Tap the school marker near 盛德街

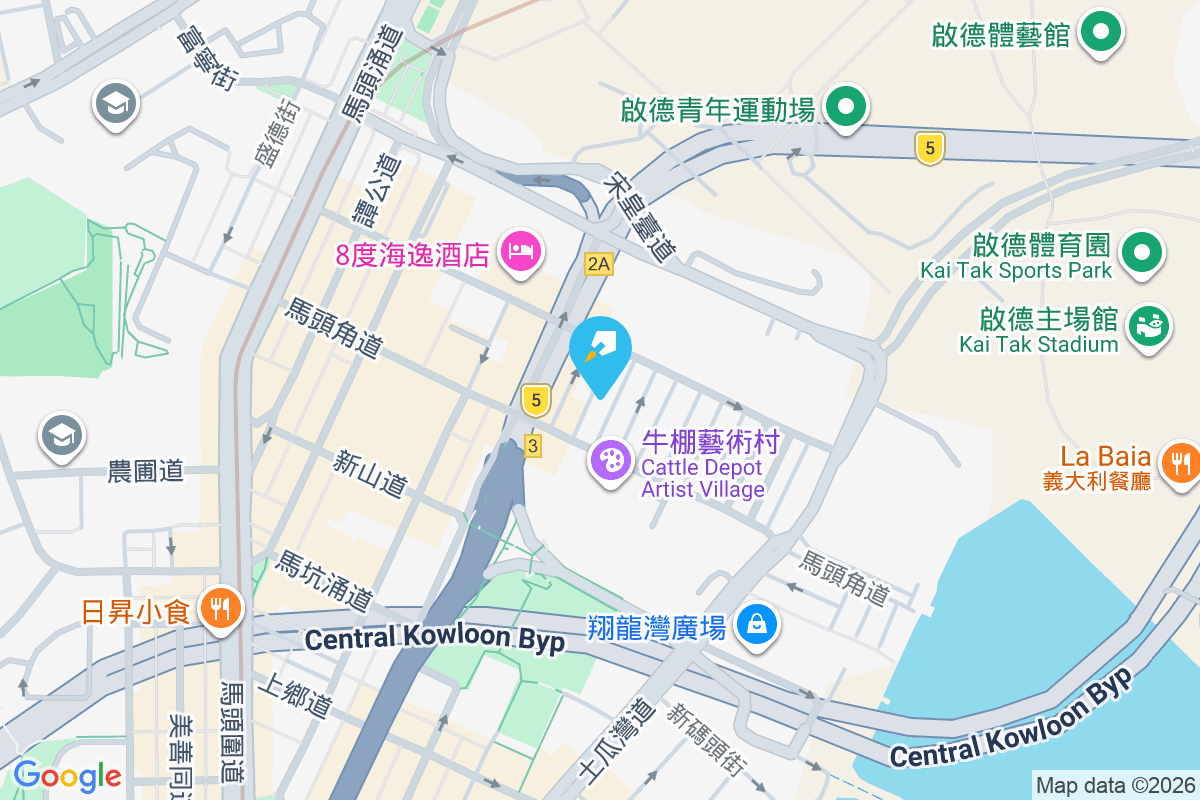tap(115, 102)
